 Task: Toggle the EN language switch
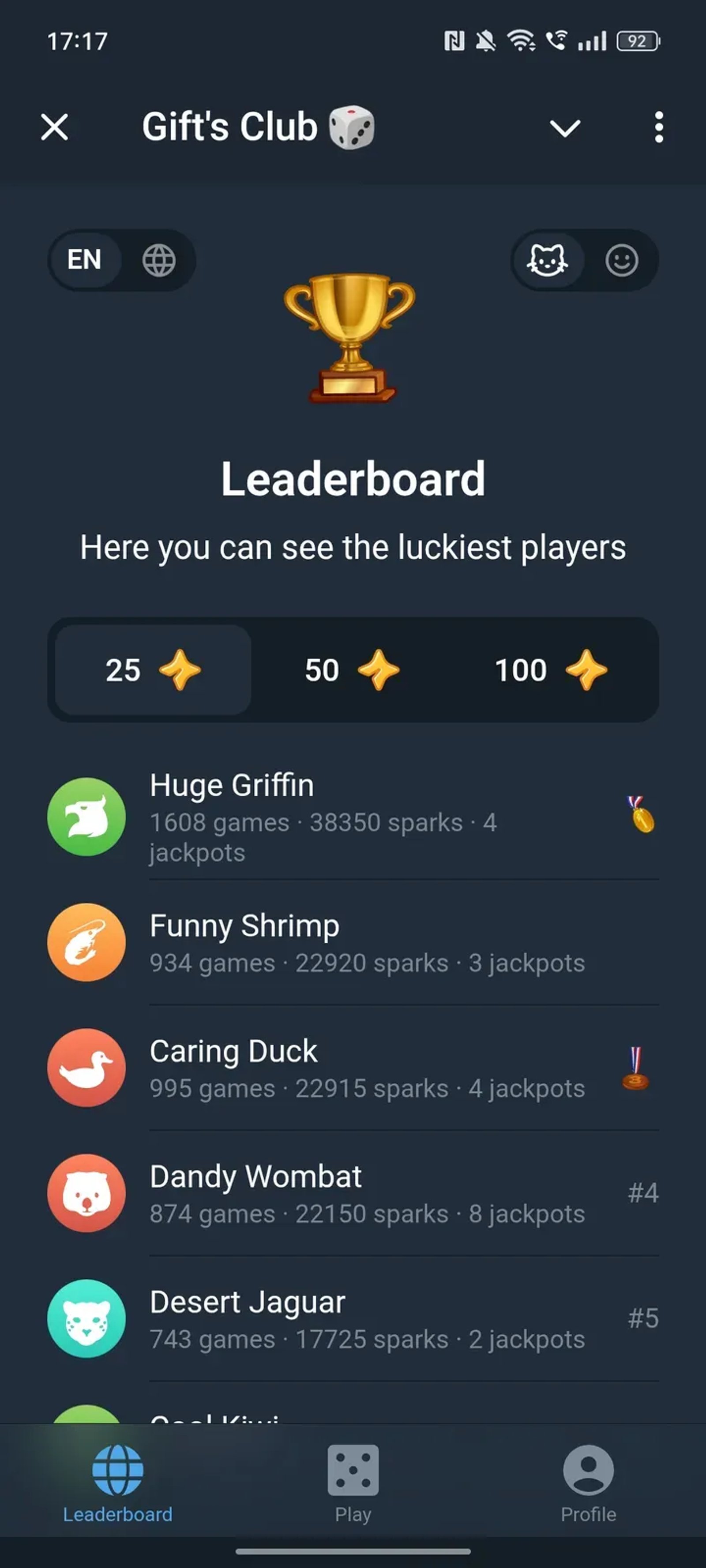[85, 261]
